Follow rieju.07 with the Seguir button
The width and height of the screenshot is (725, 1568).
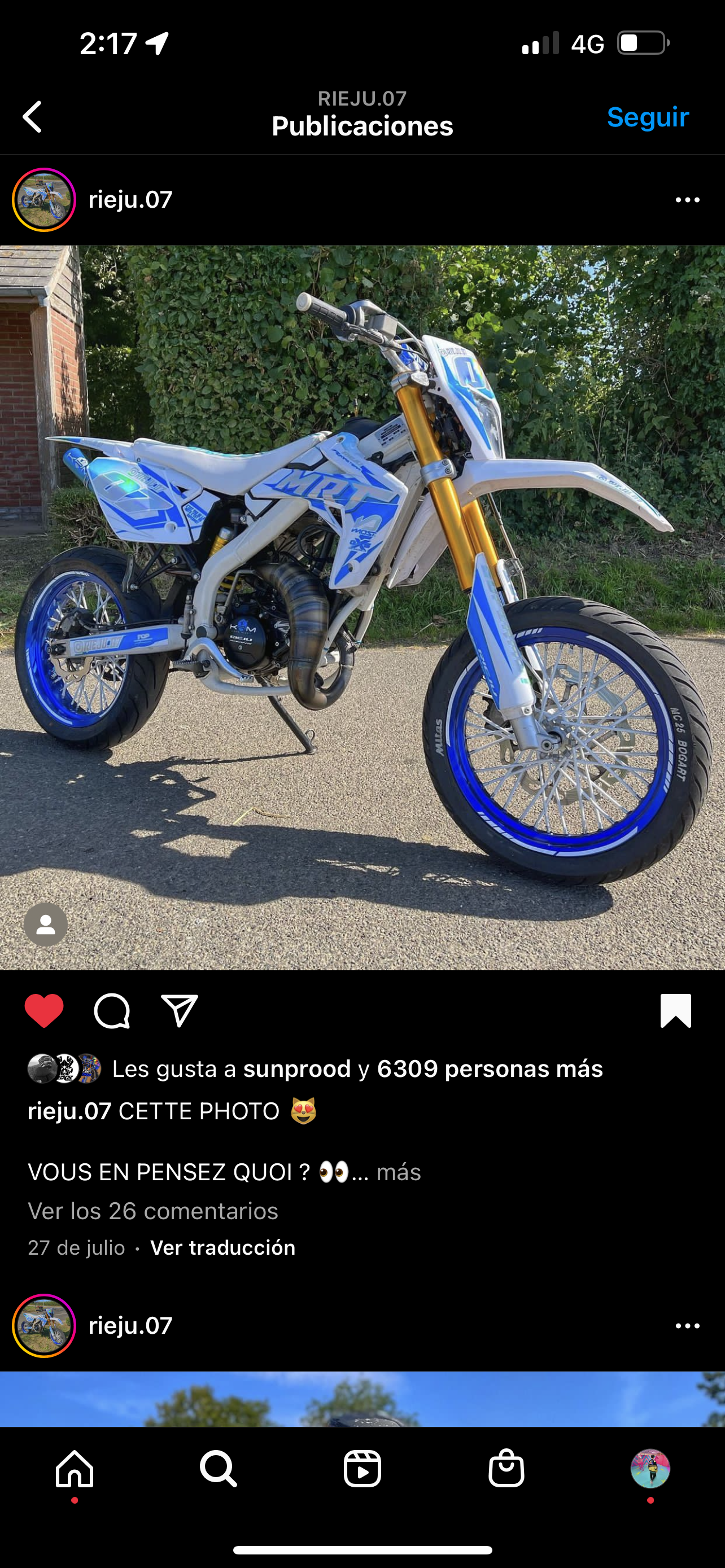(647, 116)
